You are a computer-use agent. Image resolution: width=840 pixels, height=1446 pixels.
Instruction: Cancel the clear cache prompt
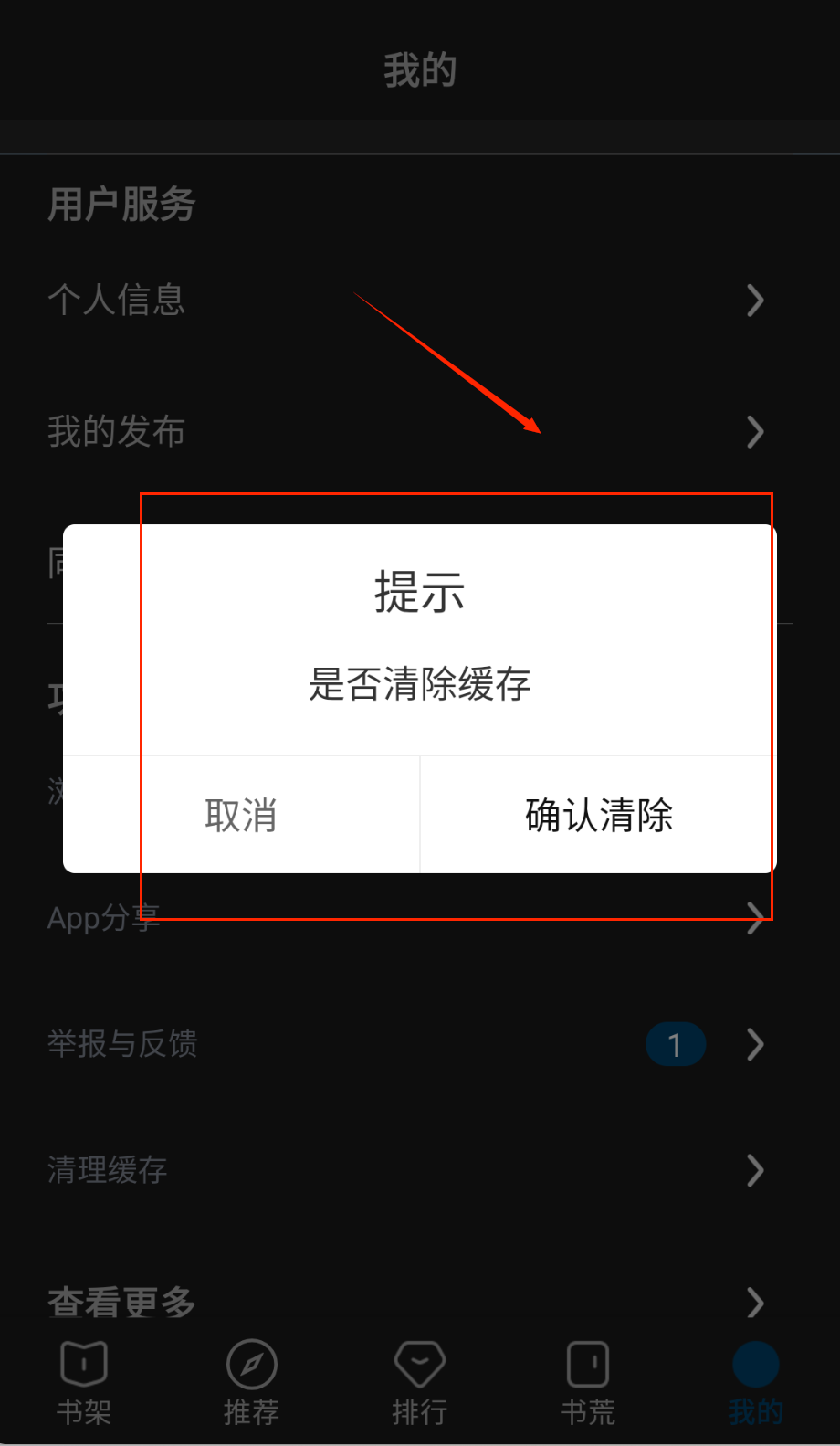(x=241, y=815)
